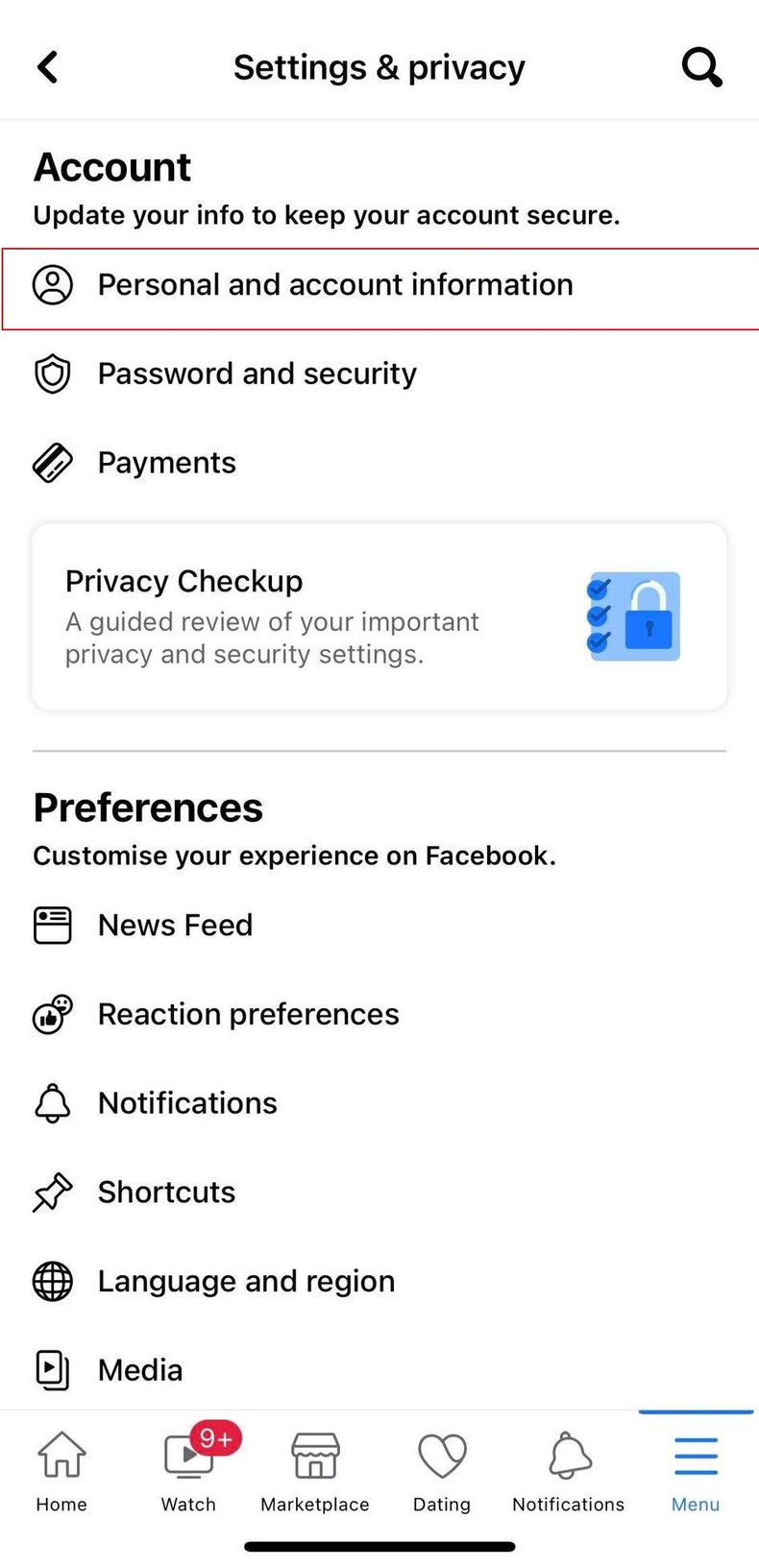The image size is (759, 1568).
Task: Click the Shortcuts pin icon
Action: 51,1192
